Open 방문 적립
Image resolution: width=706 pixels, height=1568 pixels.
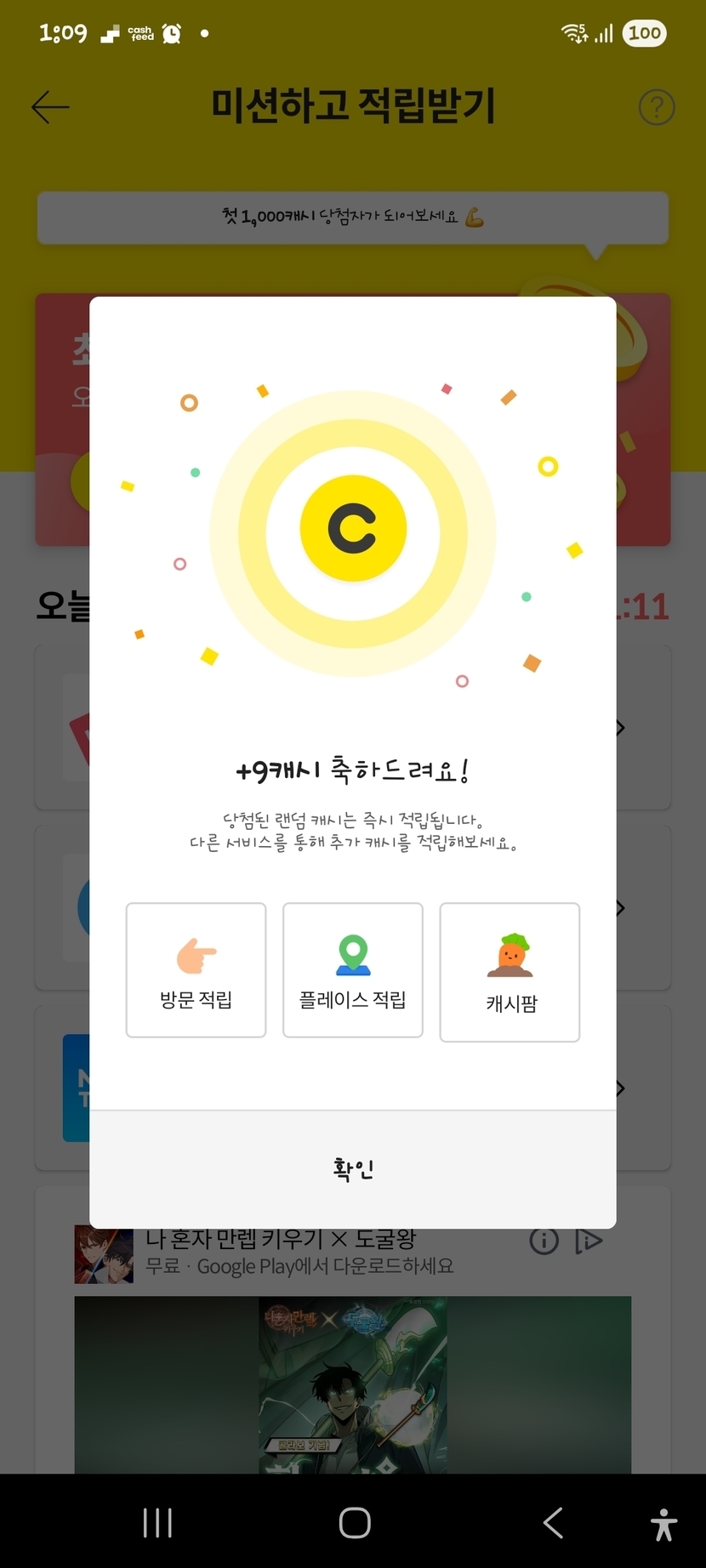coord(196,970)
